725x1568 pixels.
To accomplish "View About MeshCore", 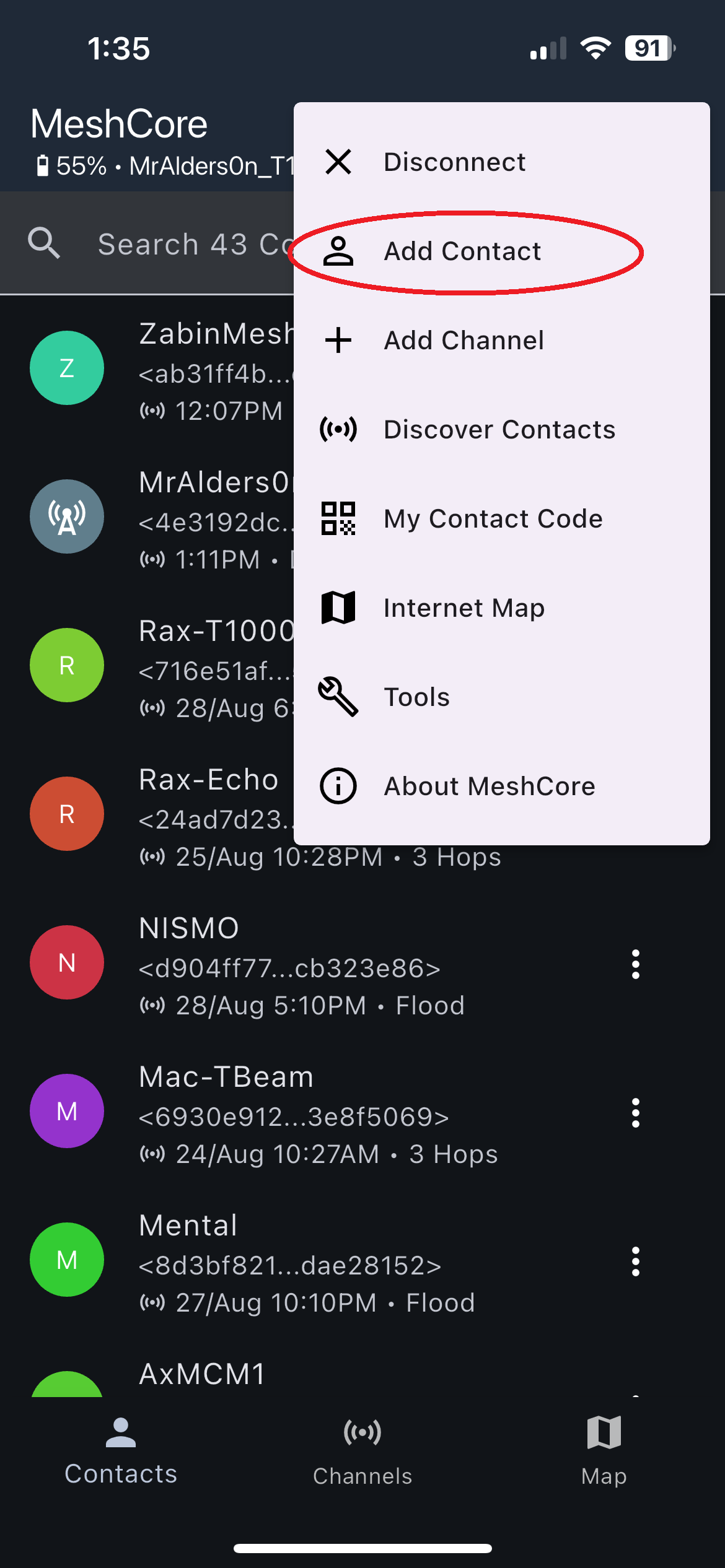I will click(489, 786).
